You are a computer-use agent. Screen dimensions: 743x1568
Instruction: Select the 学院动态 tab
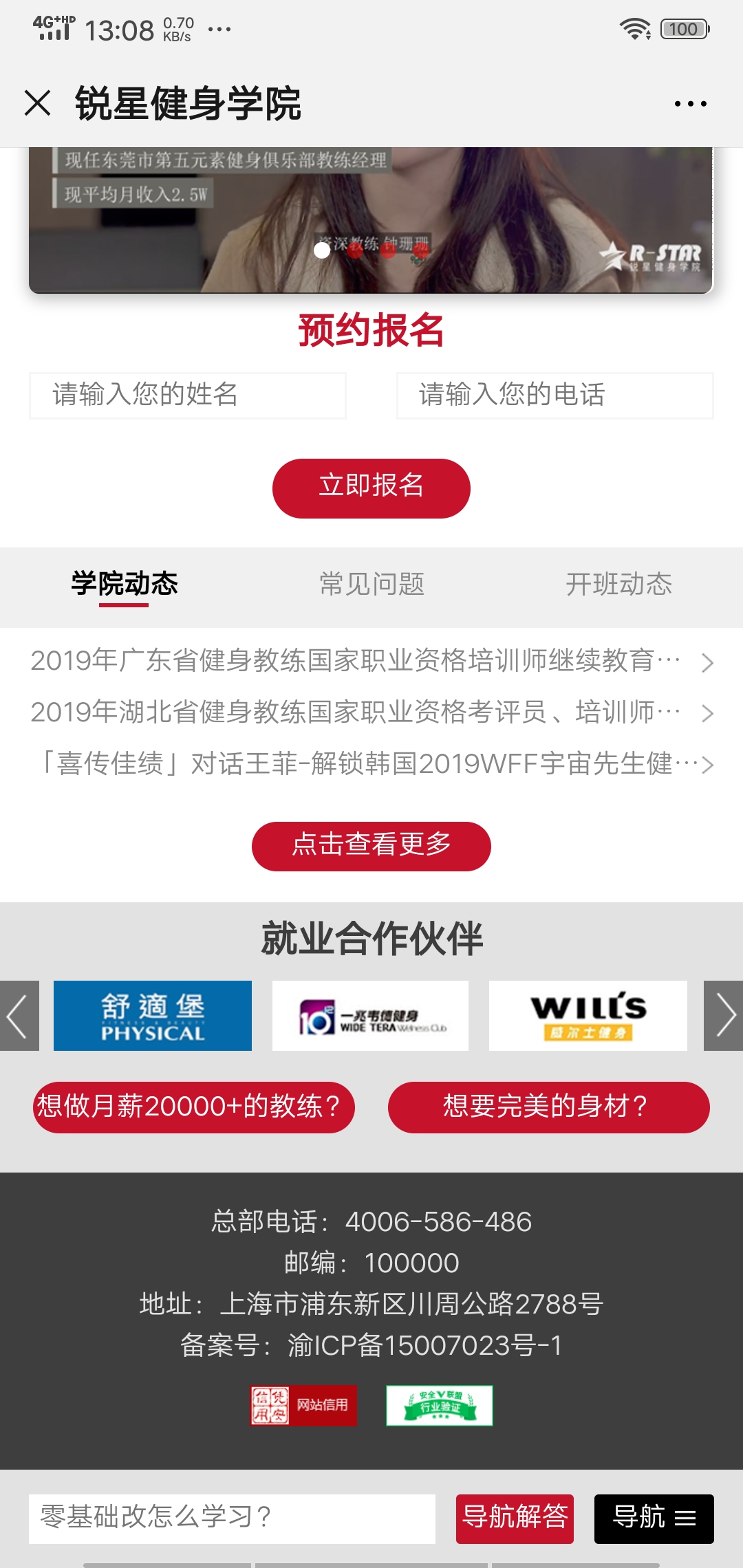pyautogui.click(x=125, y=585)
